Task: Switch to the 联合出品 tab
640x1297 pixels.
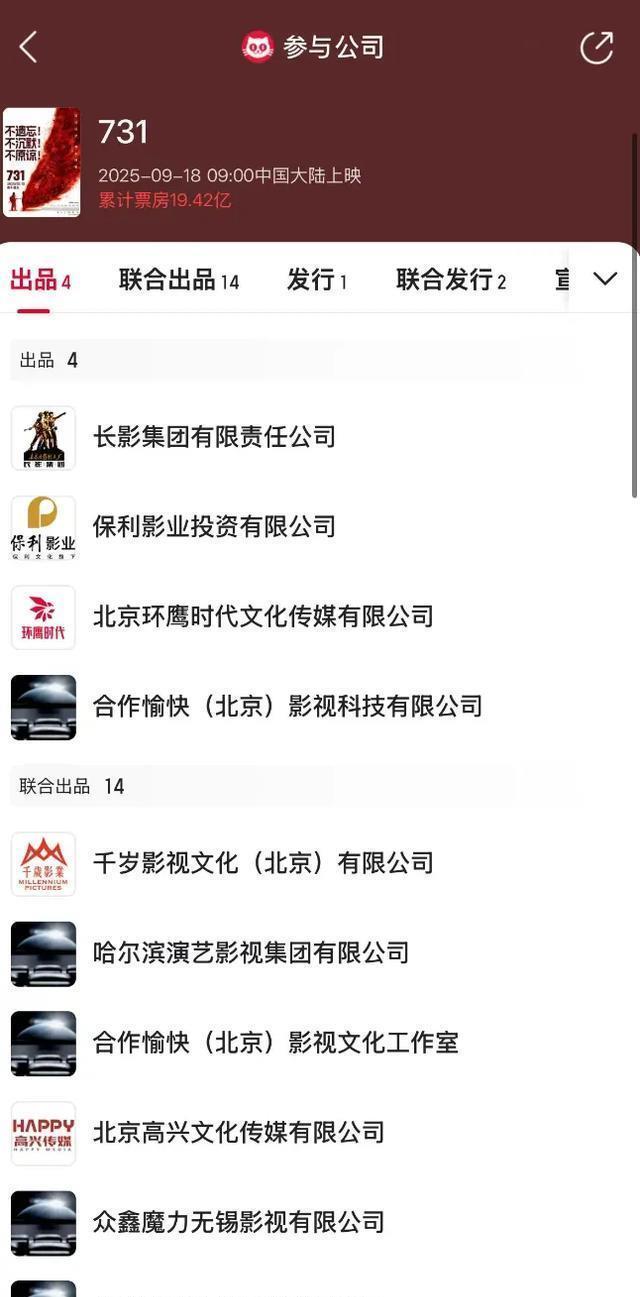Action: [179, 281]
